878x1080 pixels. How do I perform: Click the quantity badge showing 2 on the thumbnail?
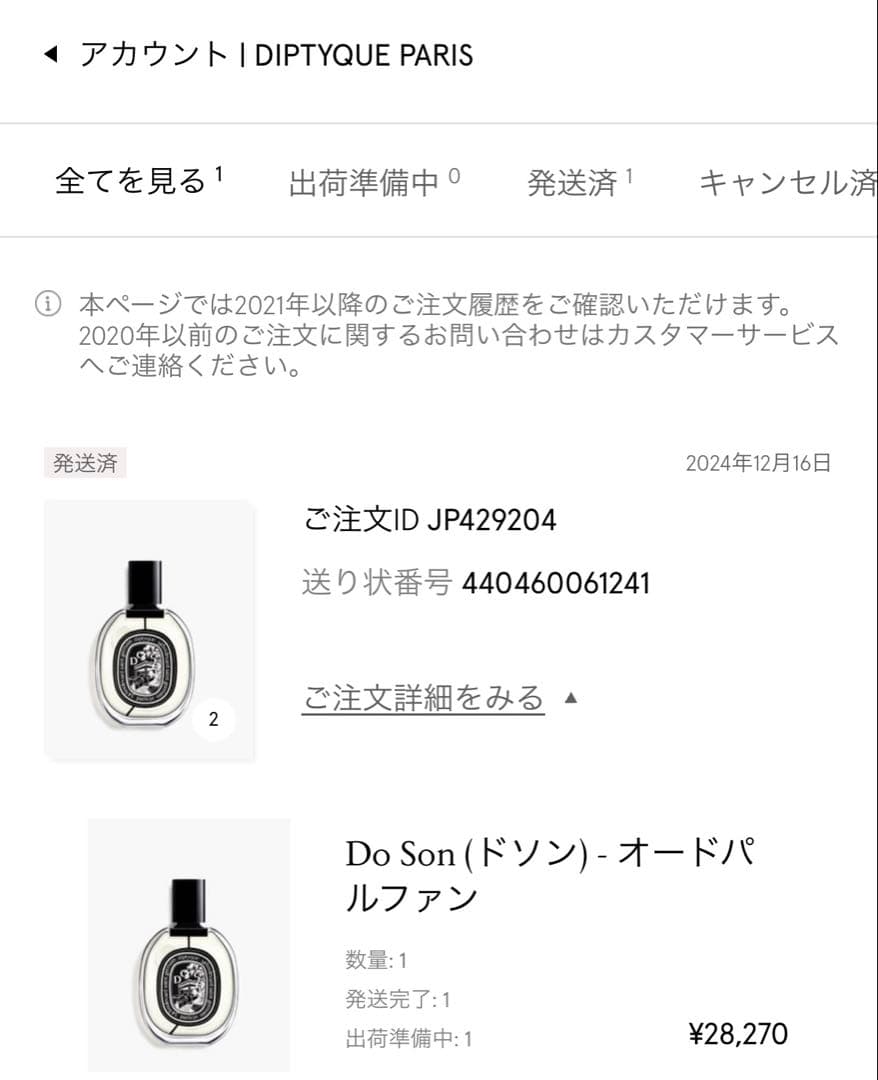[x=214, y=718]
